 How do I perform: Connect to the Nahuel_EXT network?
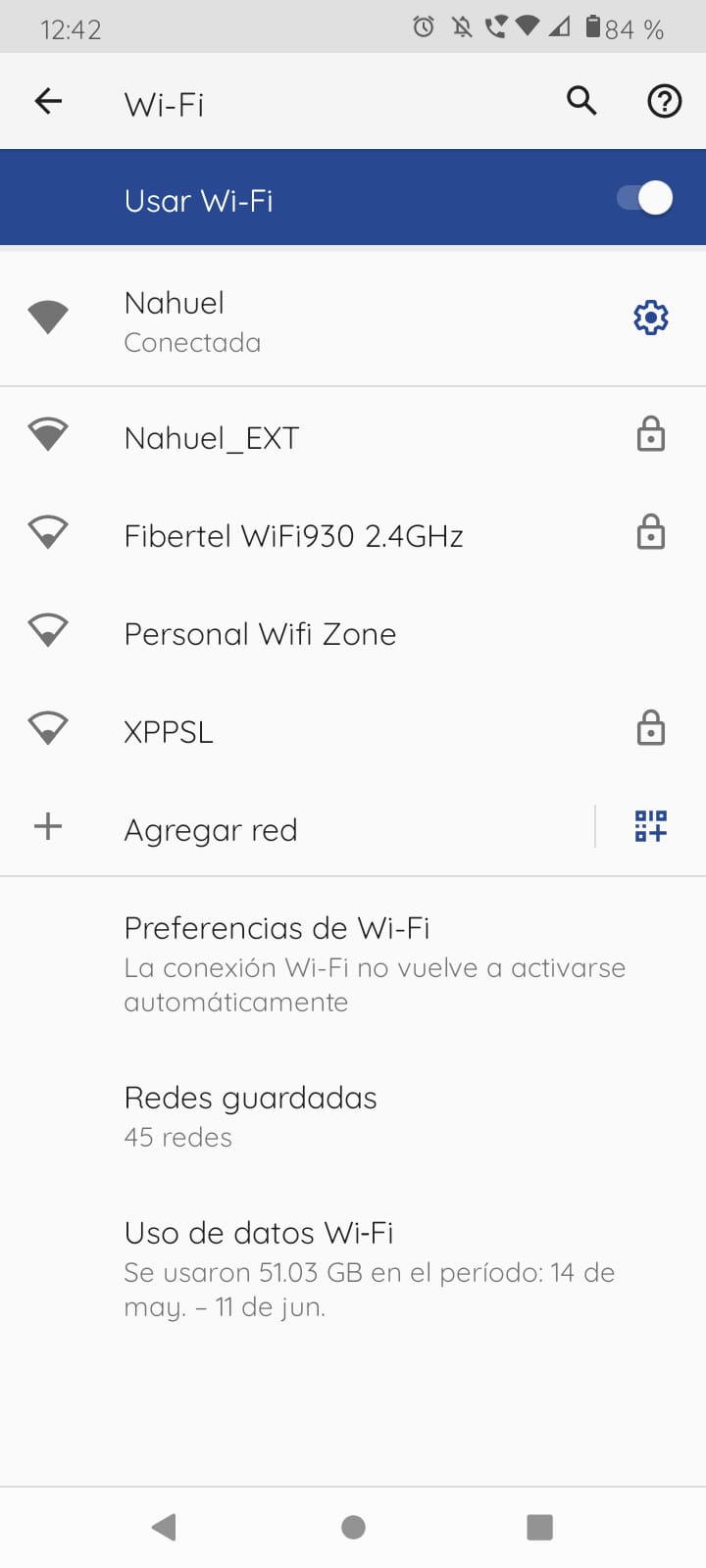211,437
